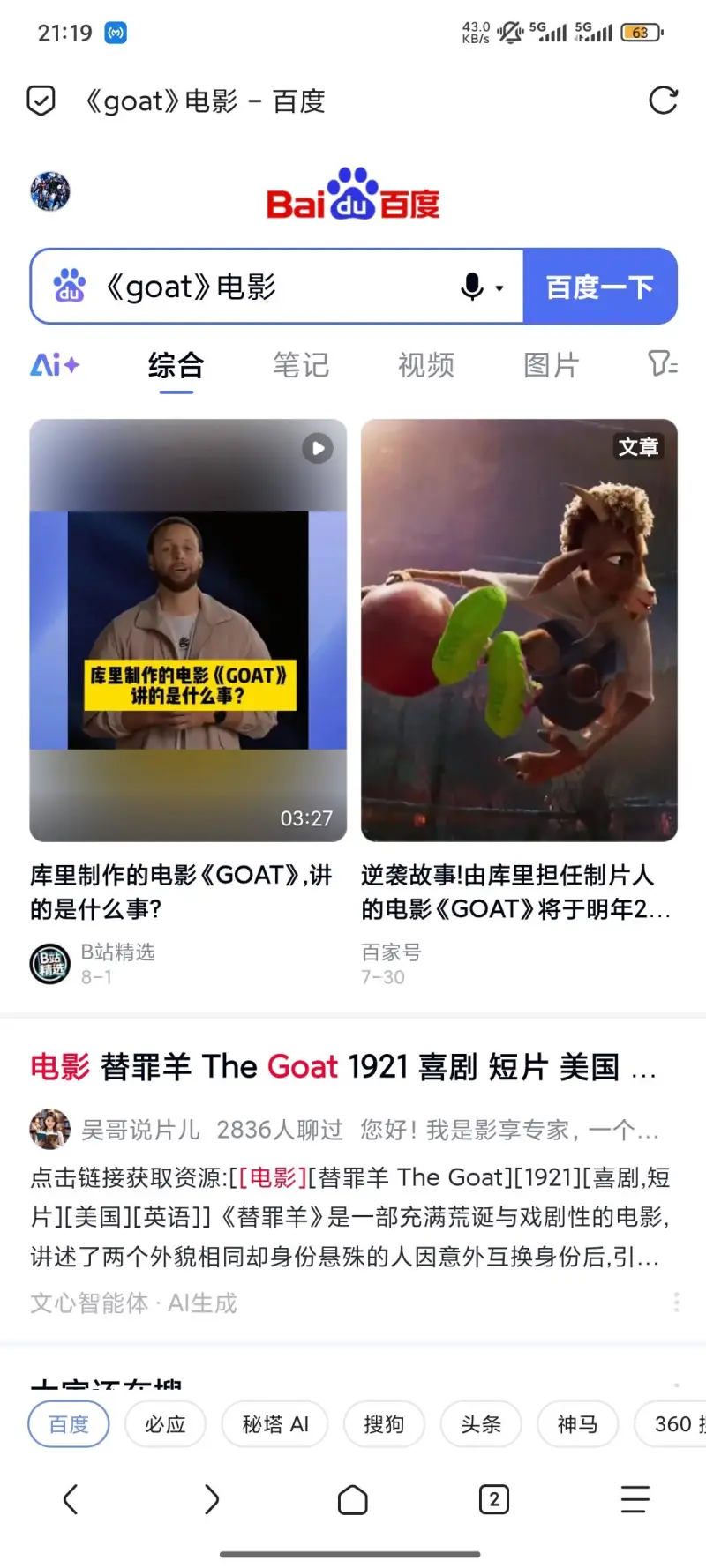
Task: Open the 逆袭故事 article card from 百家号
Action: coord(519,630)
